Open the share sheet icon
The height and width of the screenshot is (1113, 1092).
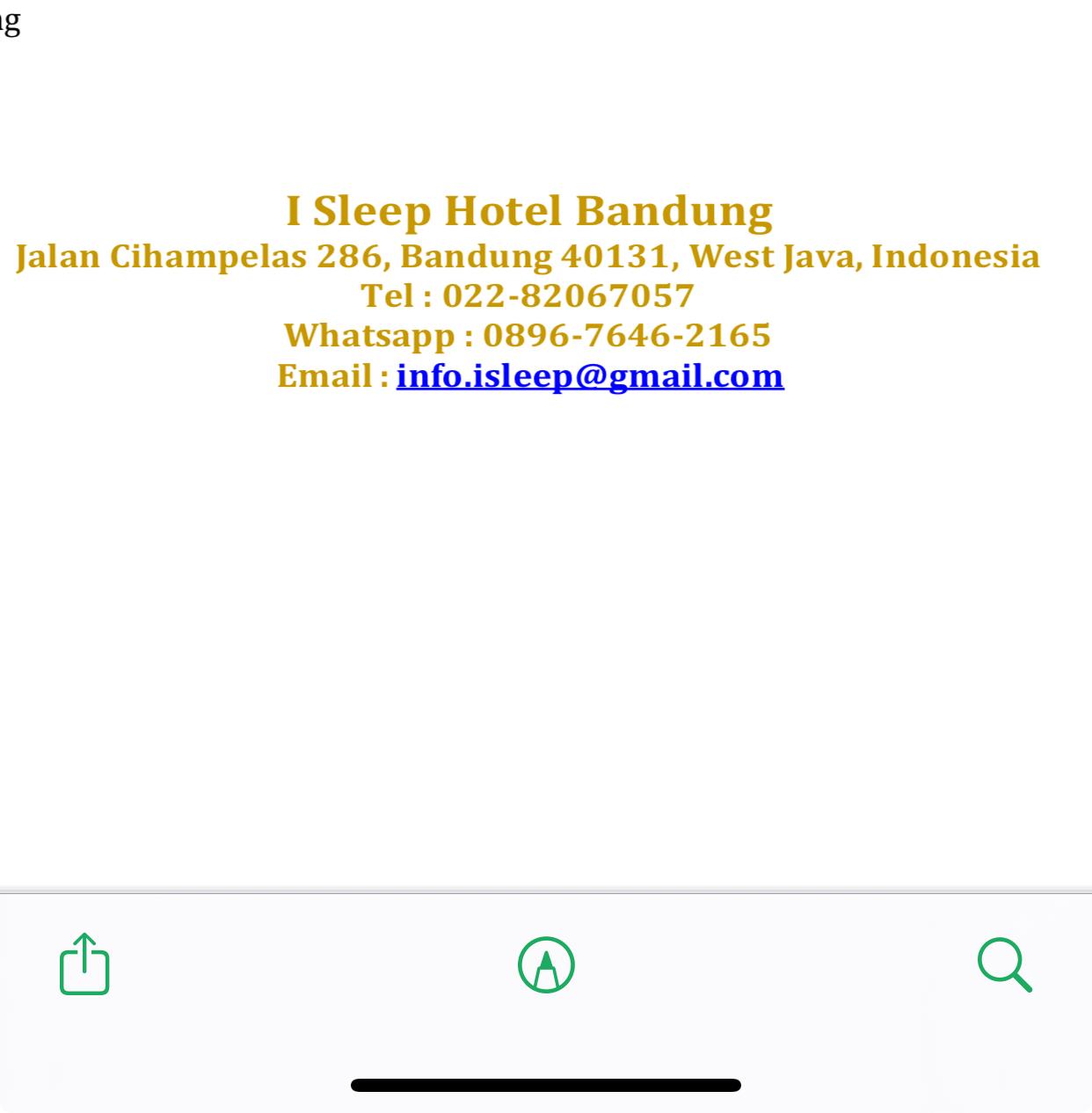point(84,964)
